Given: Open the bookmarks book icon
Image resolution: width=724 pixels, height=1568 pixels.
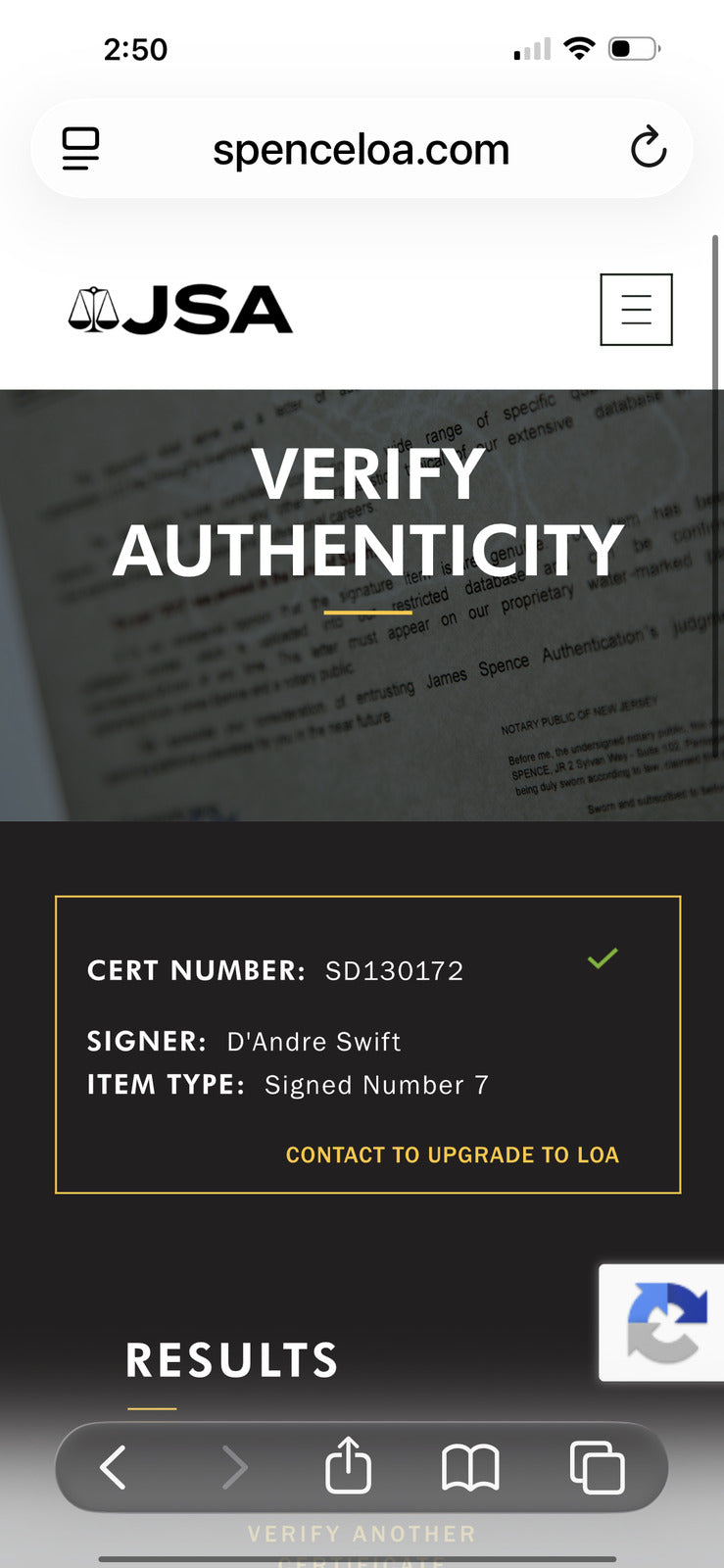Looking at the screenshot, I should 470,1467.
